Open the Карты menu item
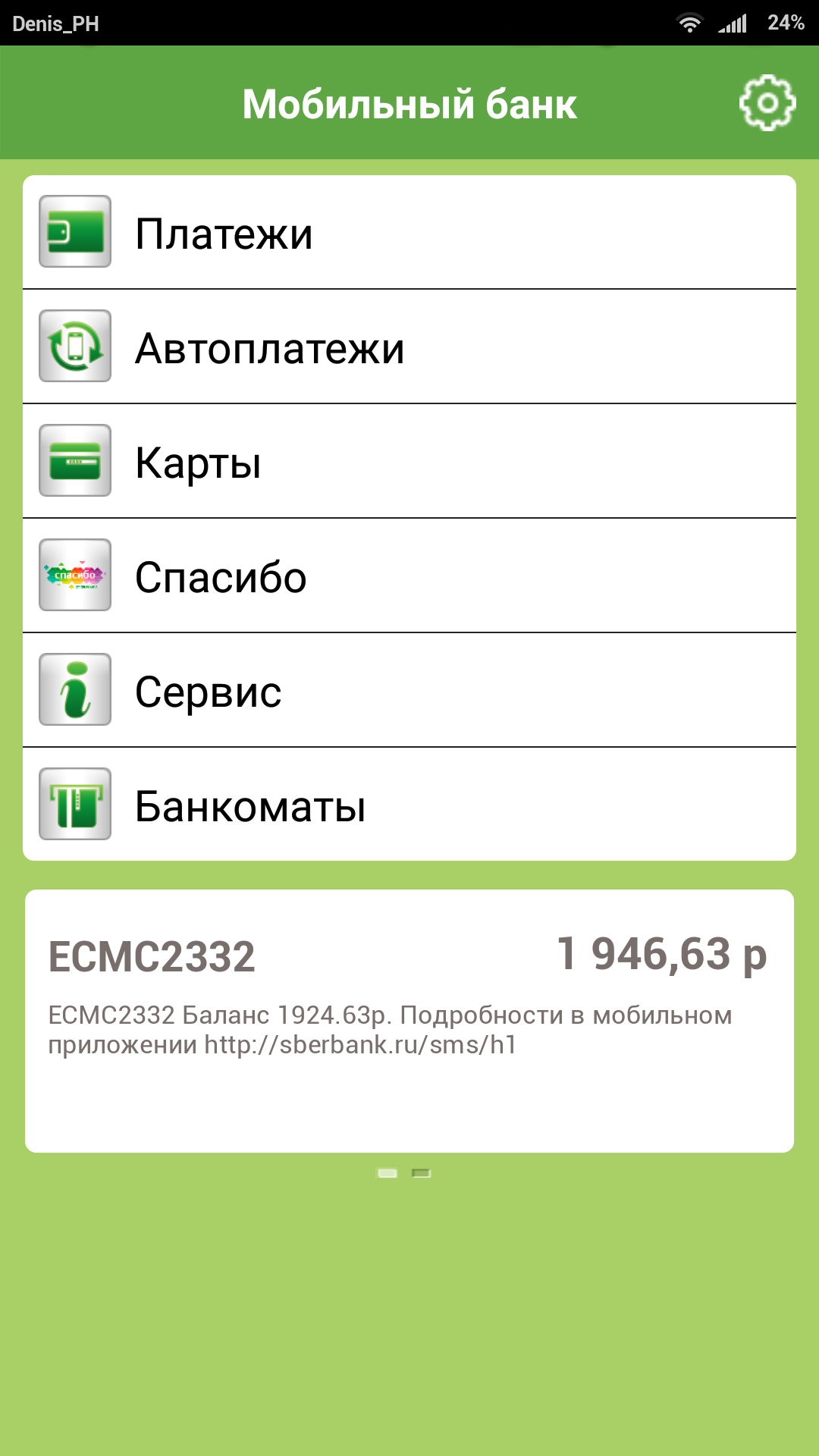 click(x=409, y=462)
